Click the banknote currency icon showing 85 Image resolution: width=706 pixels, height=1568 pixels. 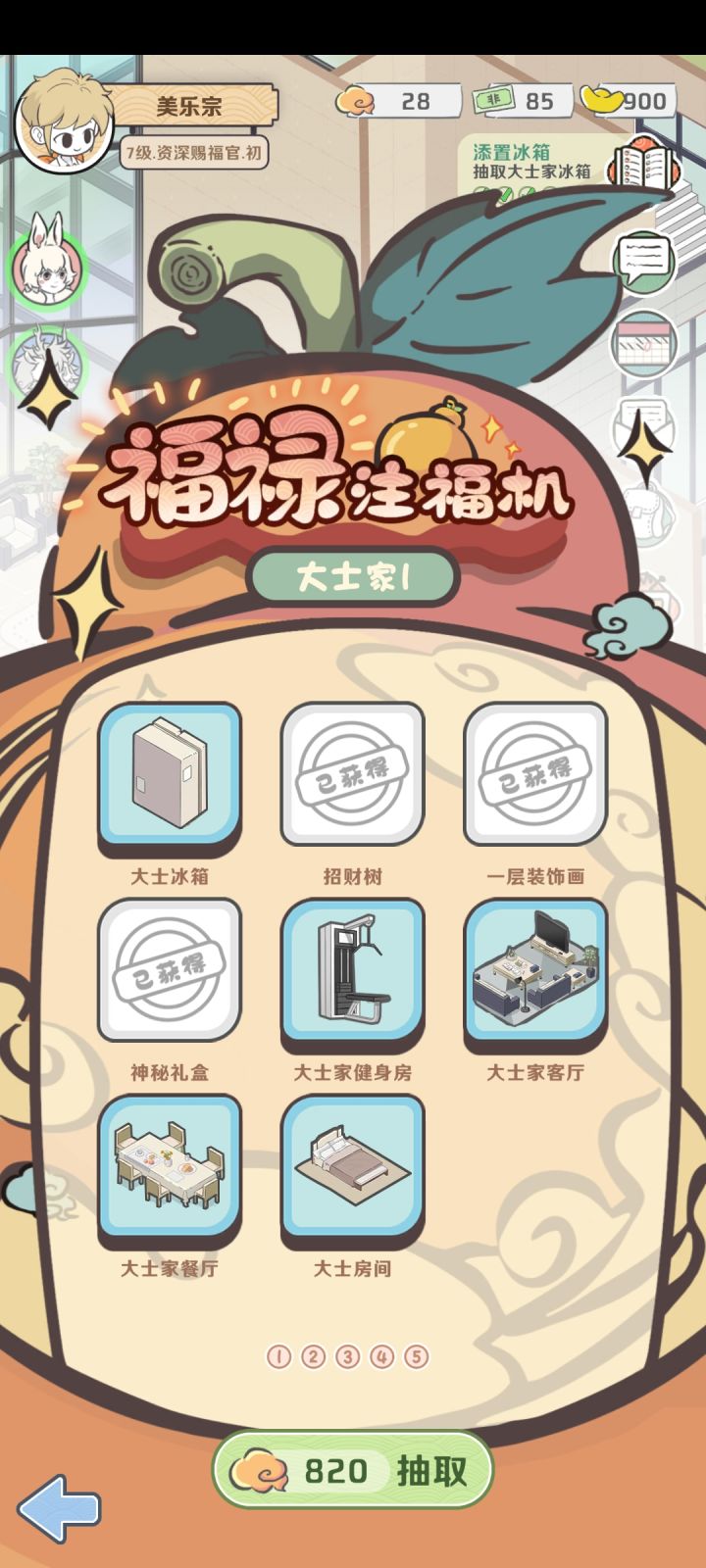(491, 100)
